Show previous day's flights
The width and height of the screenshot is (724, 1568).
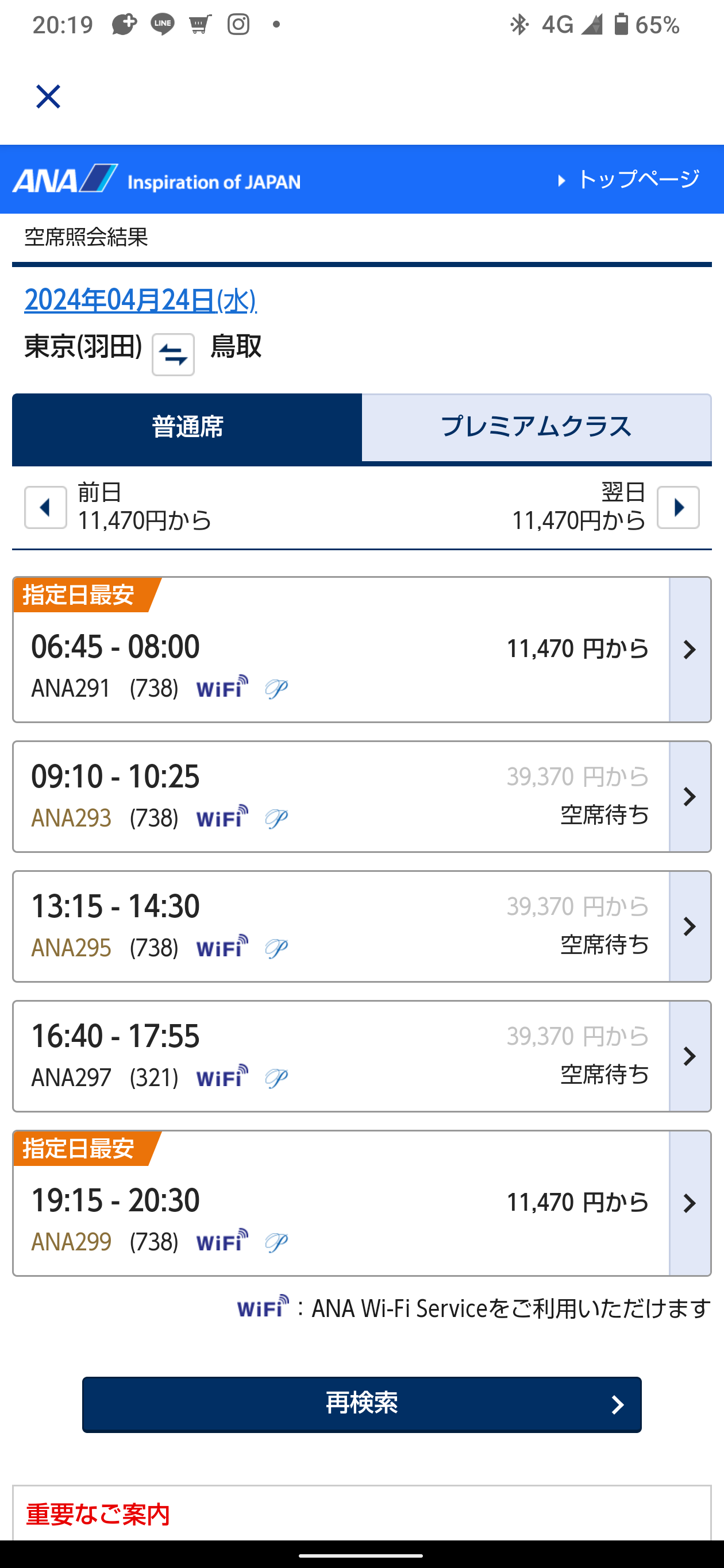pos(45,507)
